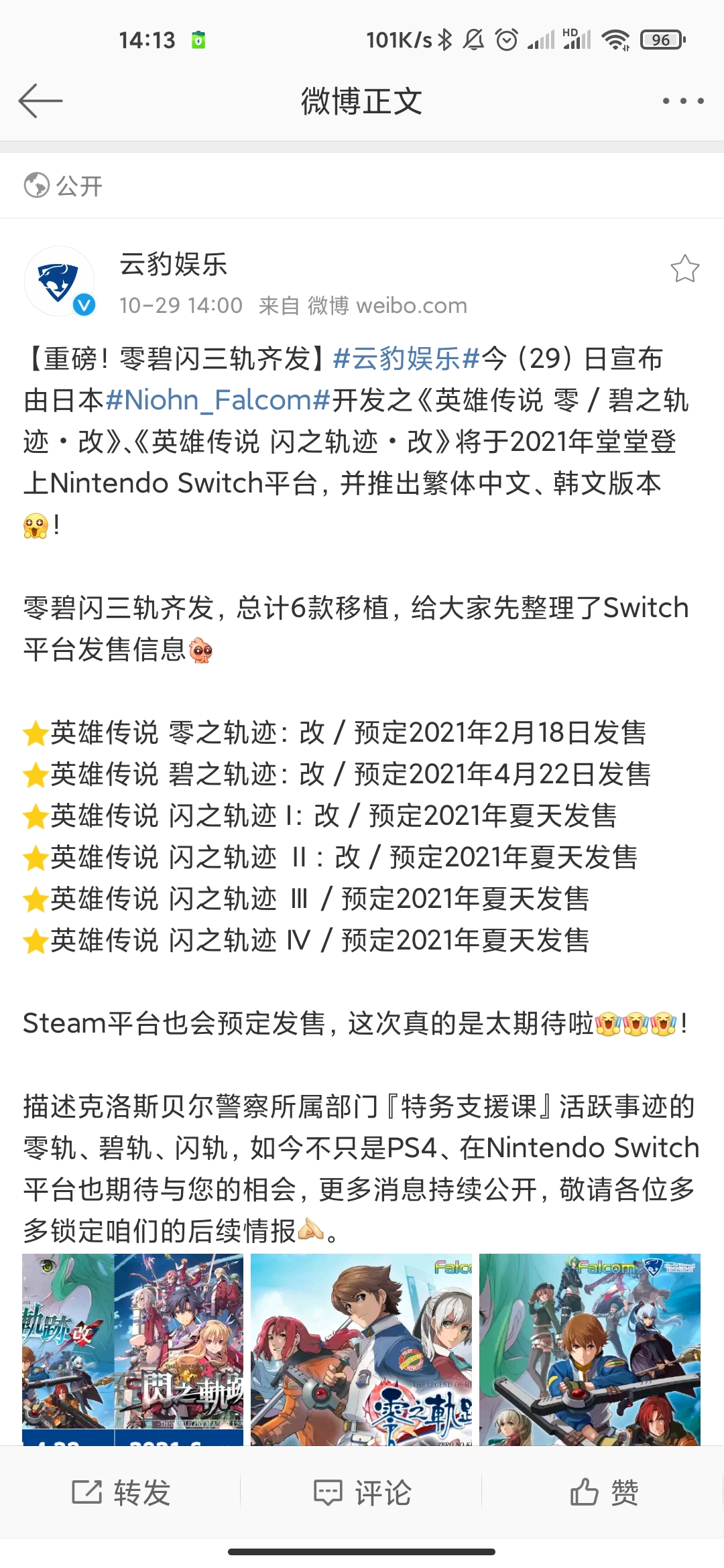The width and height of the screenshot is (724, 1568).
Task: Open the second post image showing 零之軌跡
Action: [x=361, y=1348]
